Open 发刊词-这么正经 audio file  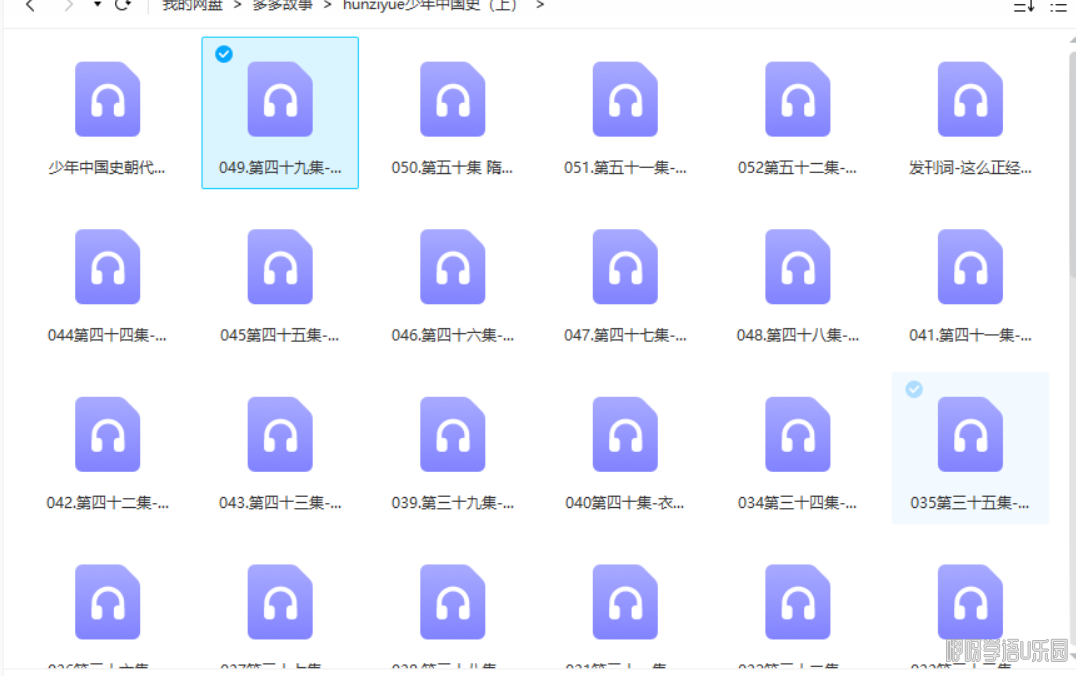(970, 100)
